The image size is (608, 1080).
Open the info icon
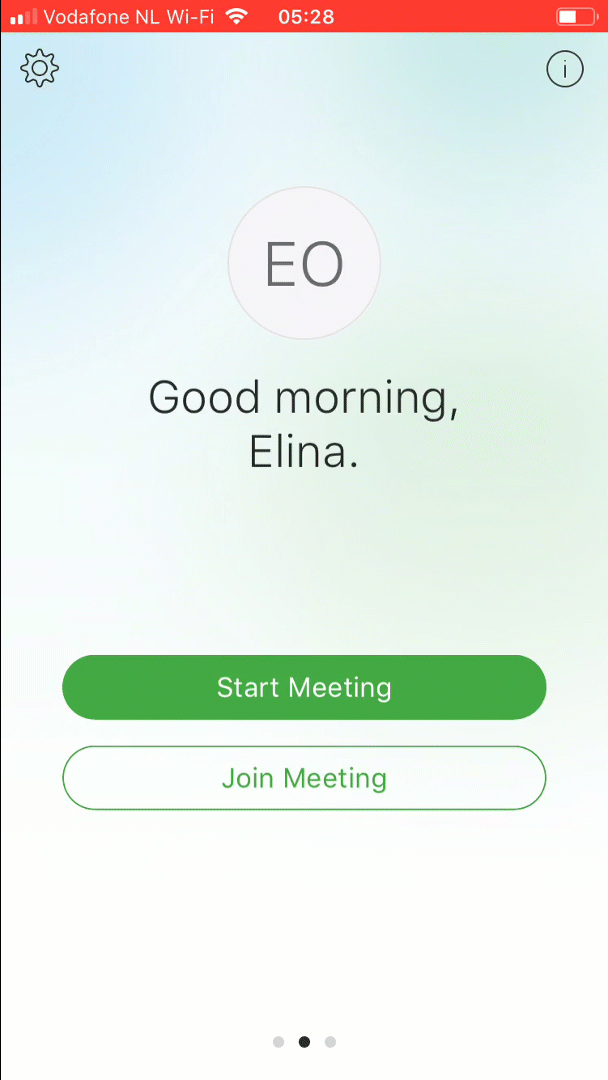point(565,69)
